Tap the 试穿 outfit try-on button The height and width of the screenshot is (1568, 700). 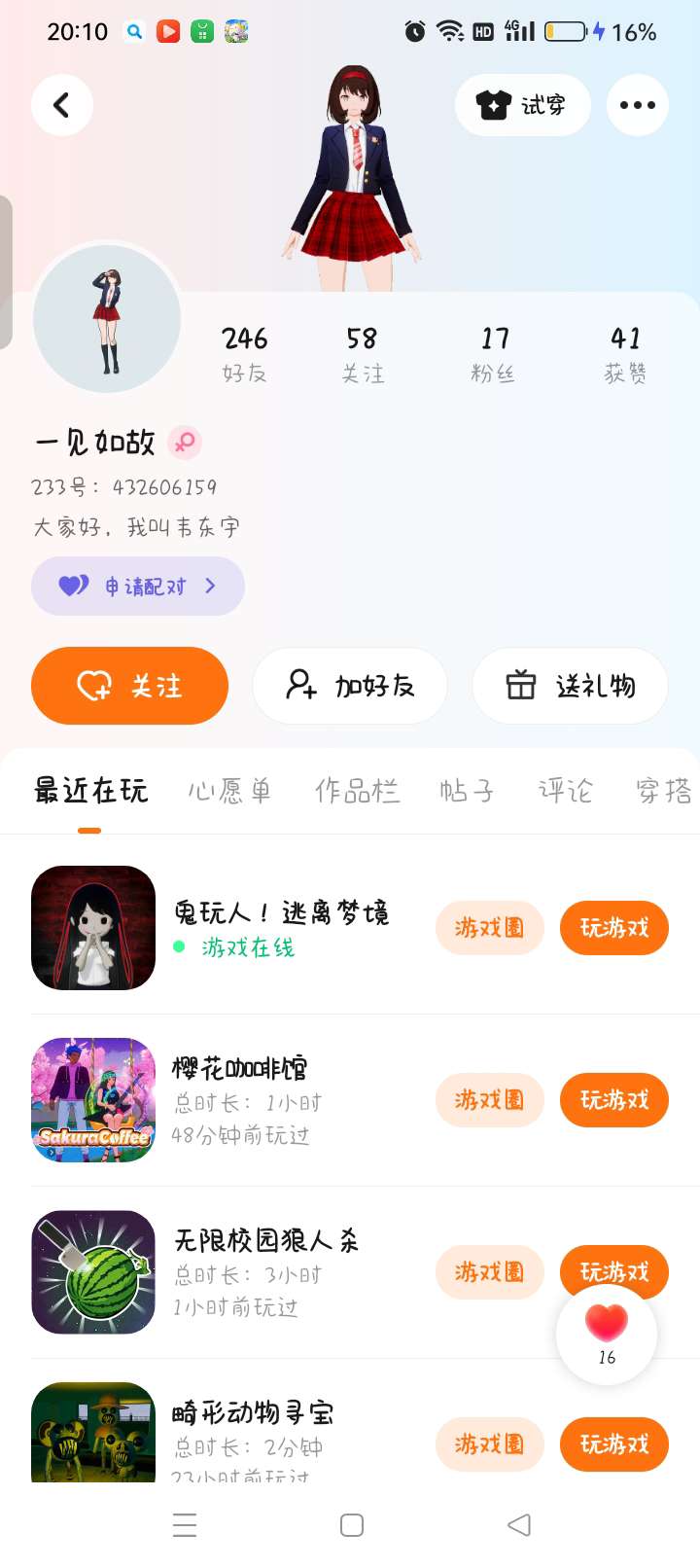coord(522,105)
